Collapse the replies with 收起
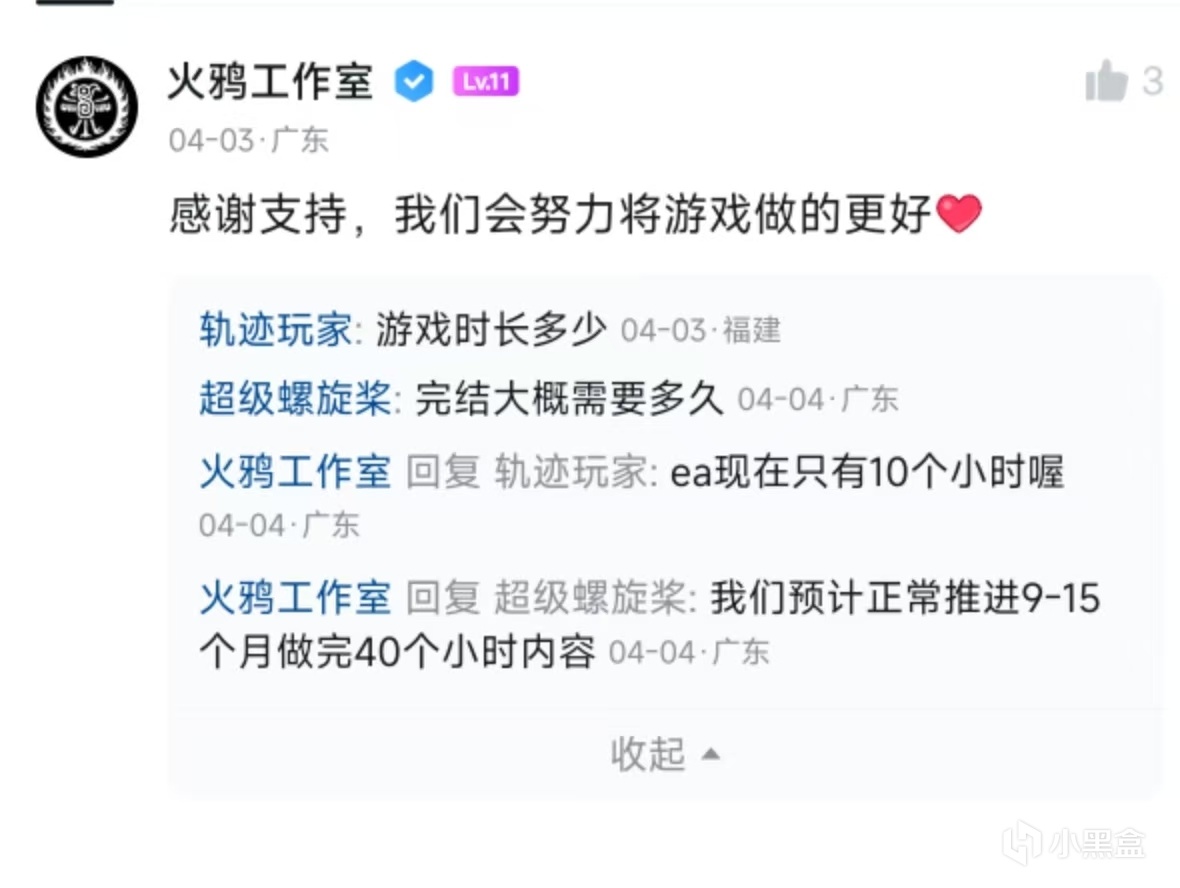Screen dimensions: 1180x888 click(664, 754)
